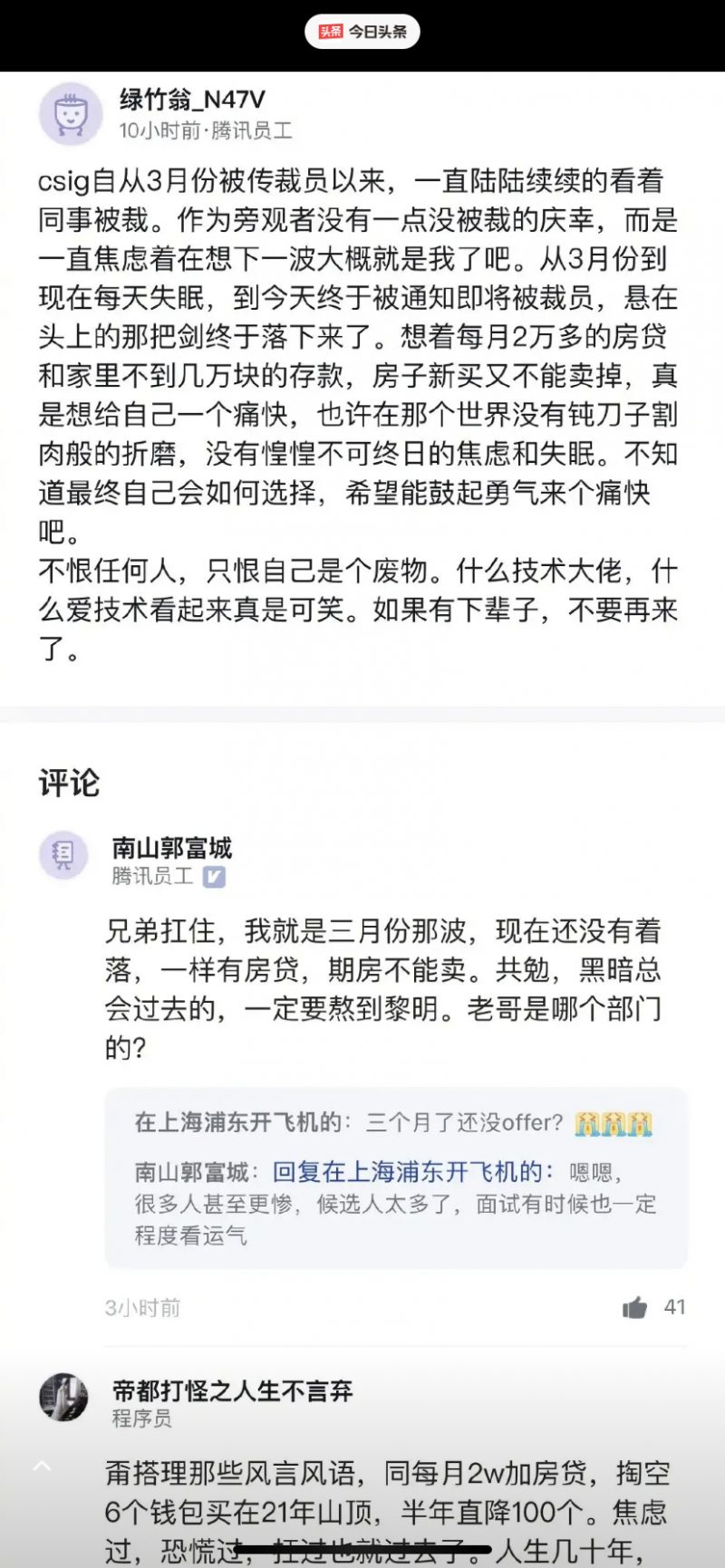Open 帝都打怪之人生不言弃's profile avatar

point(63,1397)
